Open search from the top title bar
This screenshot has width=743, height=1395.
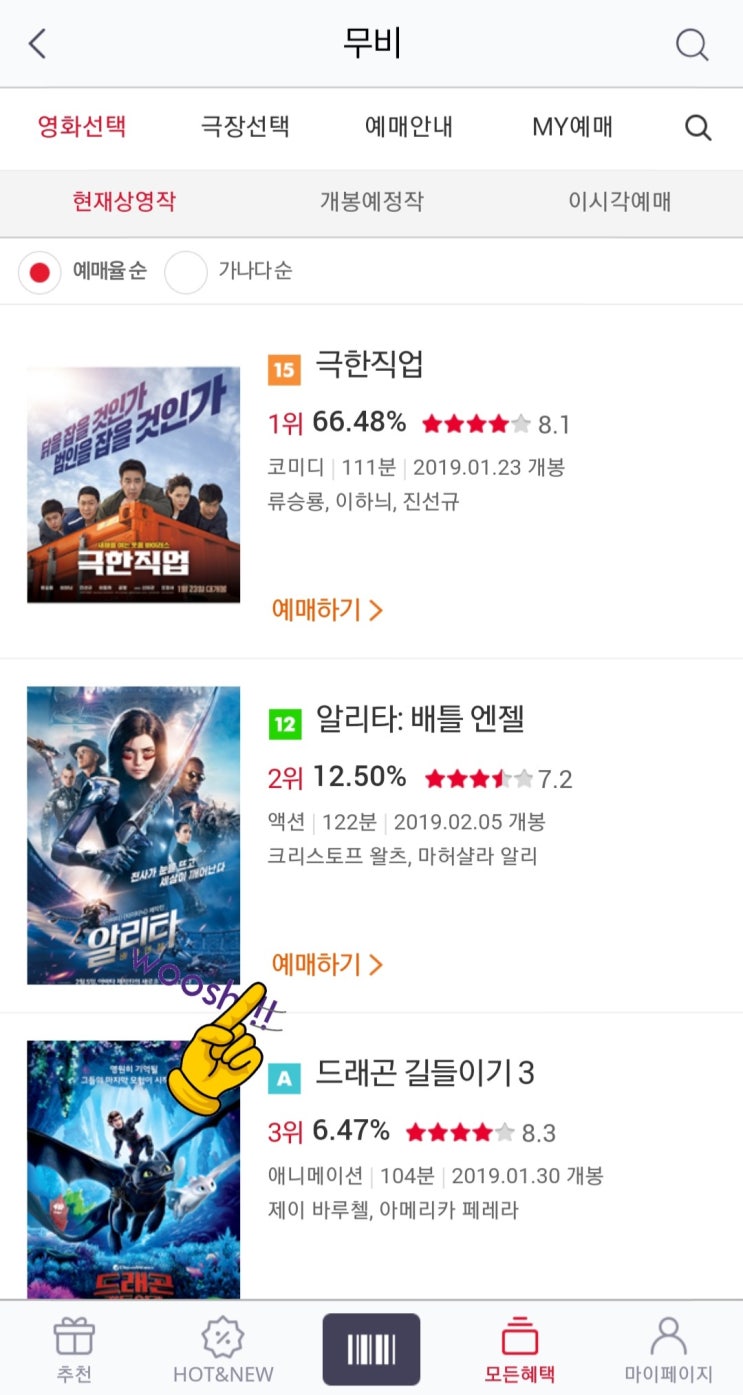click(691, 44)
